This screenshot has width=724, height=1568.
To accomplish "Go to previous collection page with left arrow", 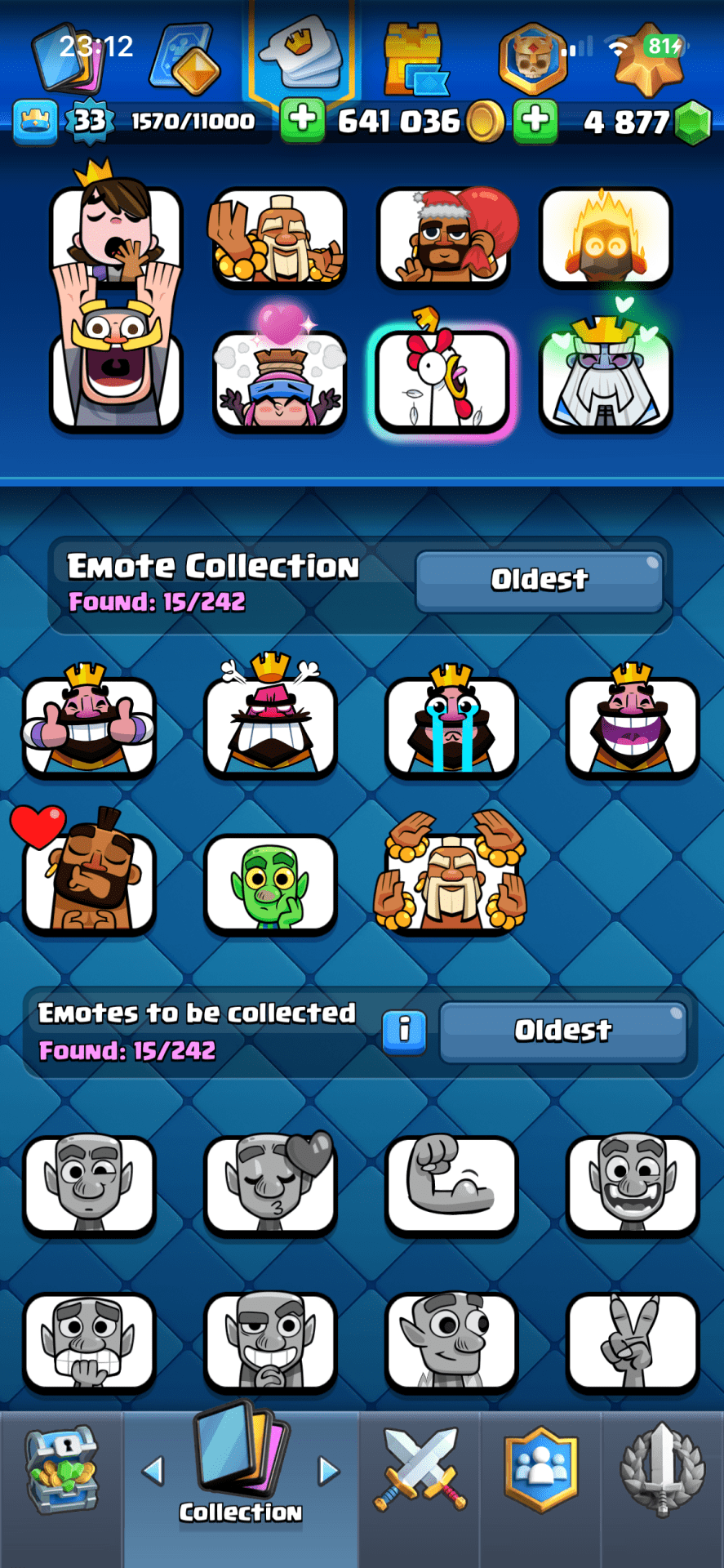I will point(153,1471).
